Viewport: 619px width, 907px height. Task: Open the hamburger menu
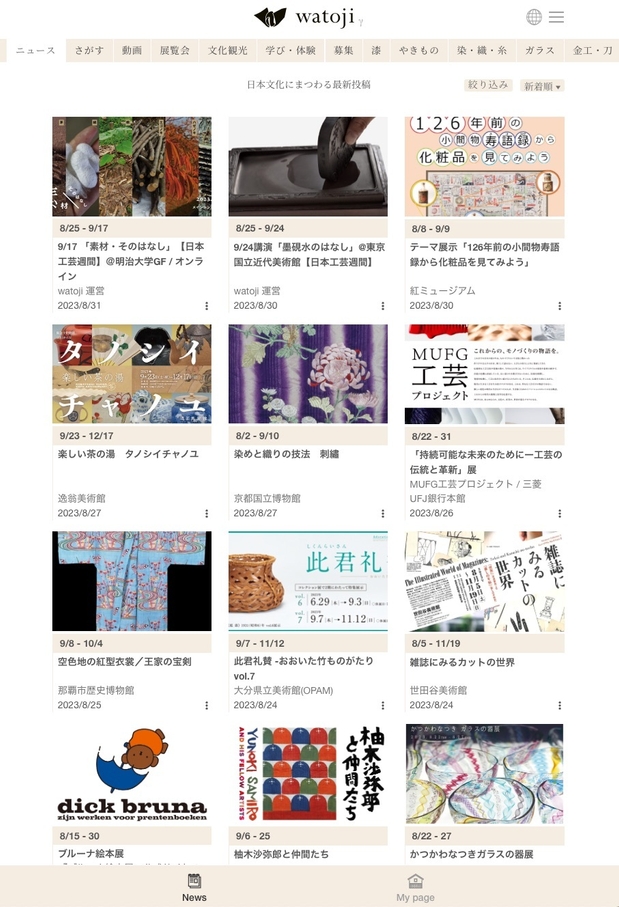pos(557,17)
